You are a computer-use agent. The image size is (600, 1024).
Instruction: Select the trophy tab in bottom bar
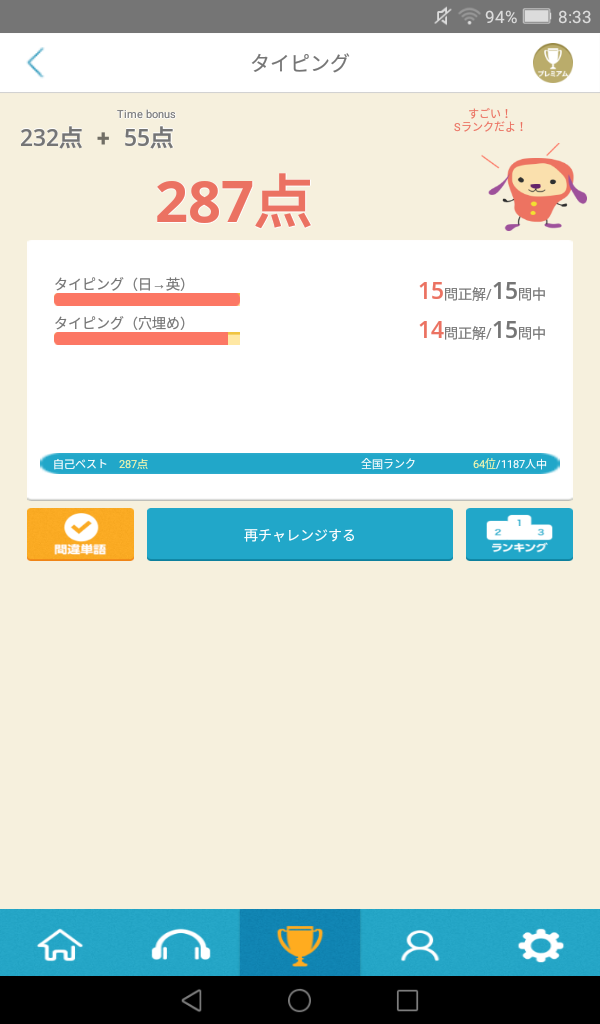(x=300, y=943)
